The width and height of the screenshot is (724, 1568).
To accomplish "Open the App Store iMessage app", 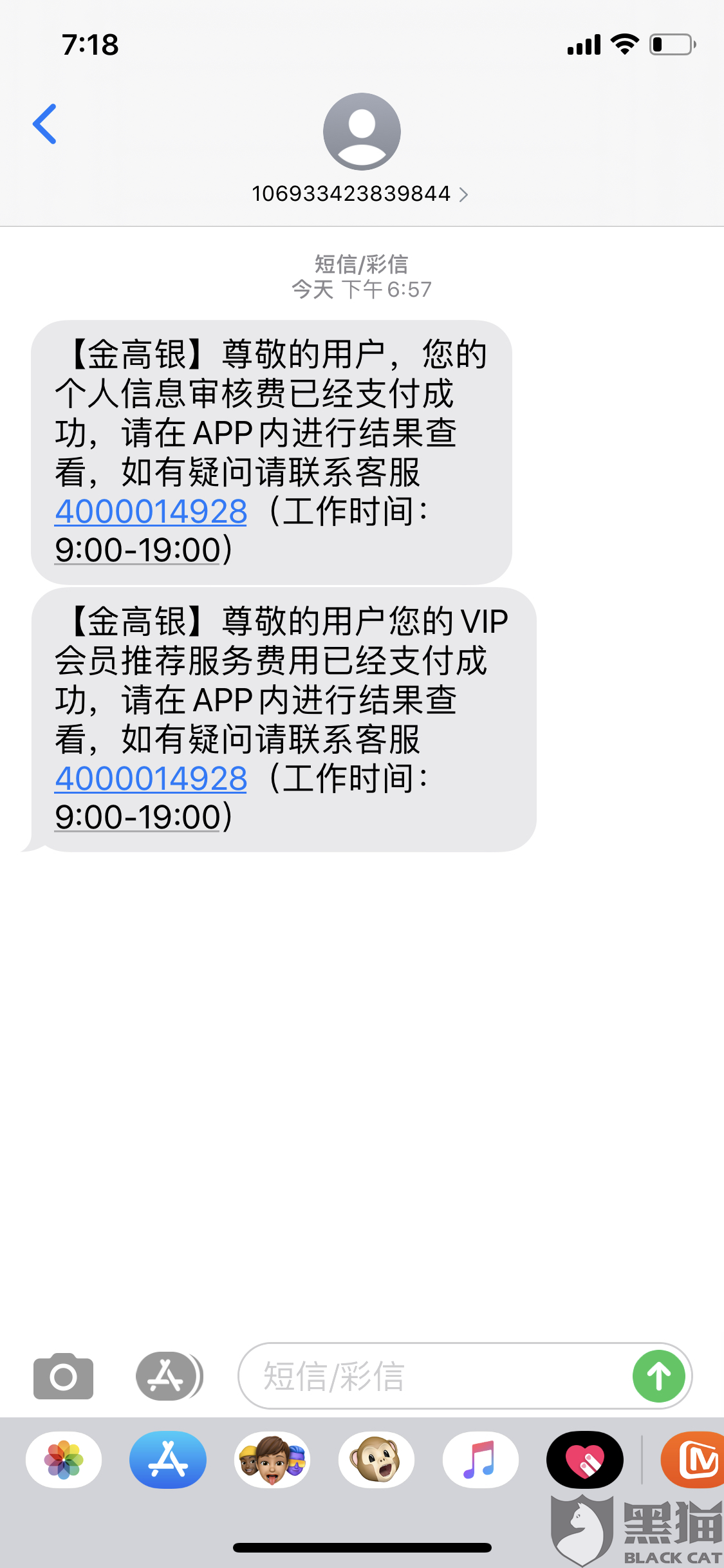I will coord(168,1460).
